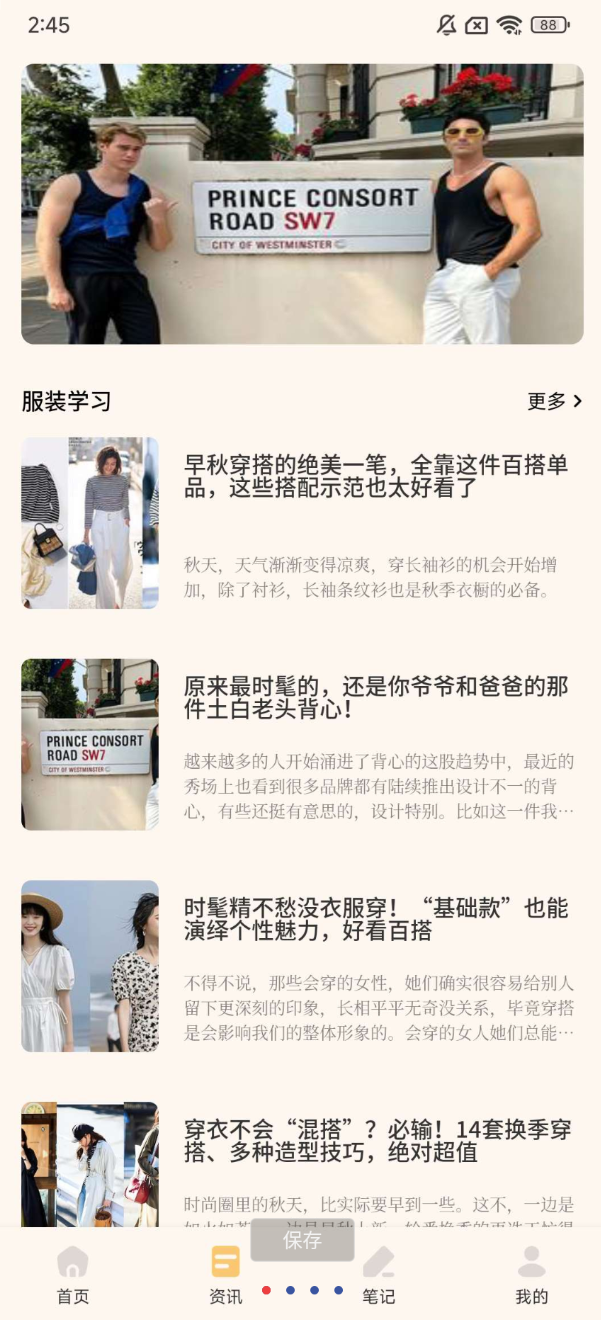The image size is (601, 1320).
Task: Switch to the 首页 tab
Action: pos(73,1275)
